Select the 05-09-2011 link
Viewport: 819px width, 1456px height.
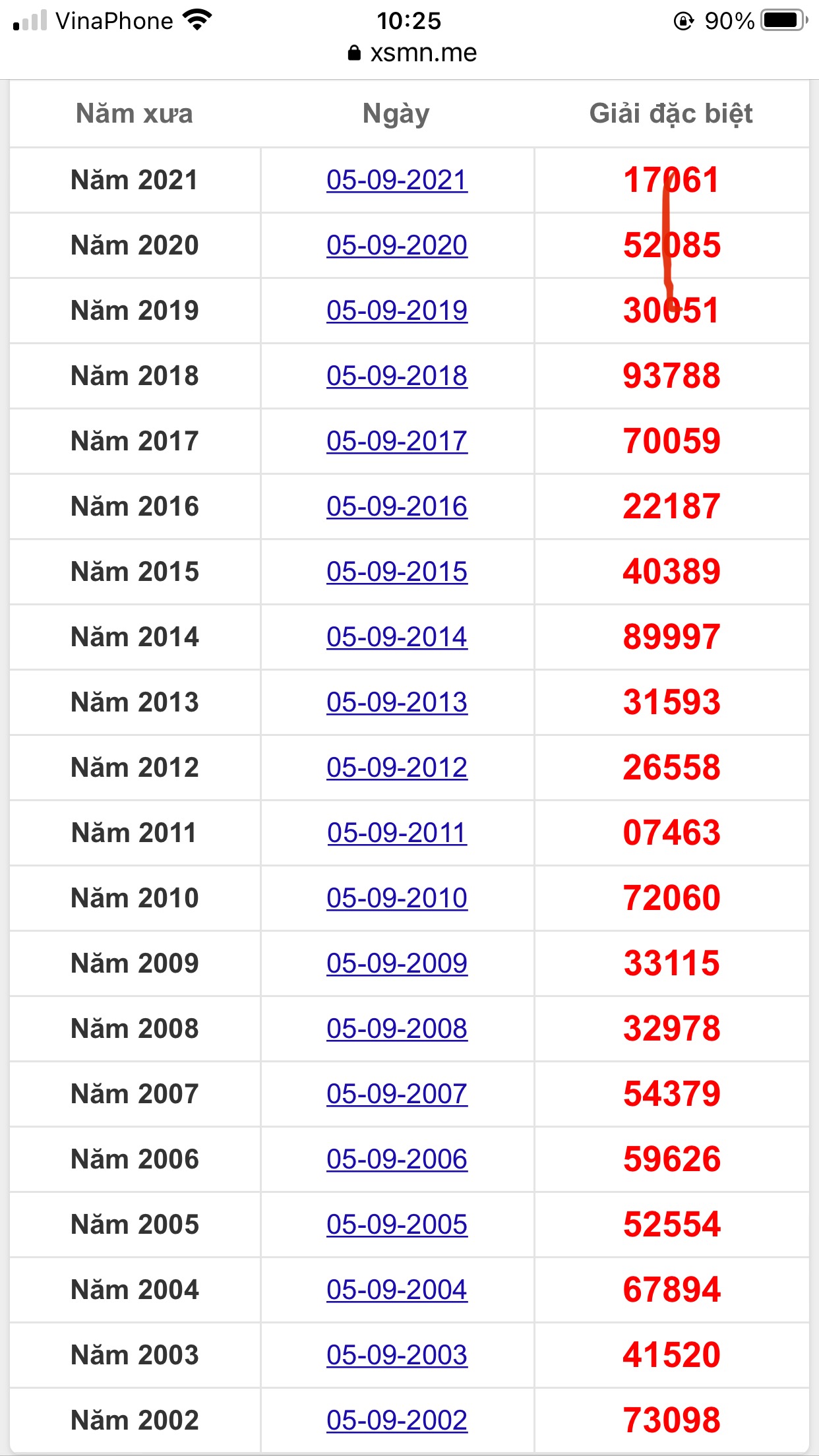397,833
